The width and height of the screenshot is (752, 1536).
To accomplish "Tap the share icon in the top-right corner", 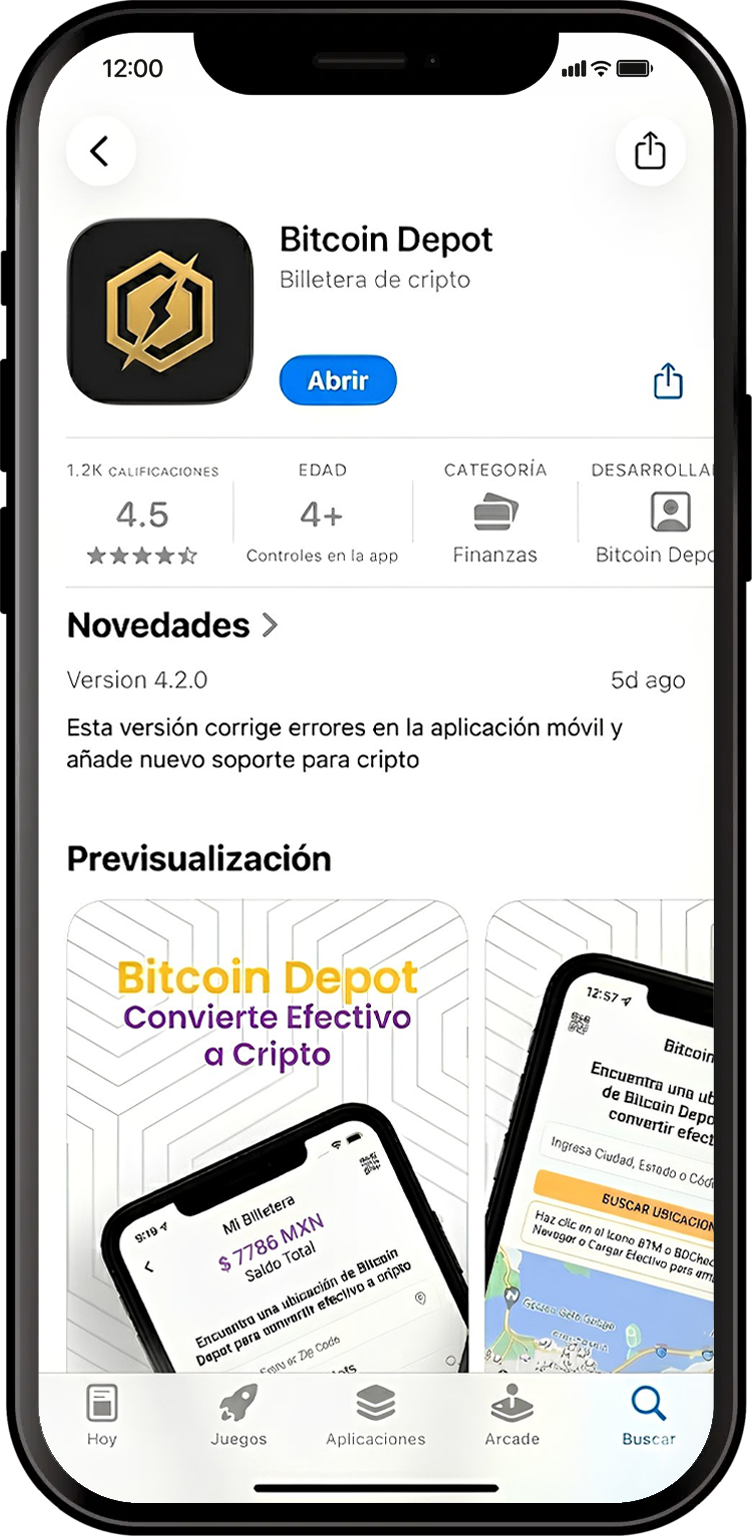I will pos(650,151).
